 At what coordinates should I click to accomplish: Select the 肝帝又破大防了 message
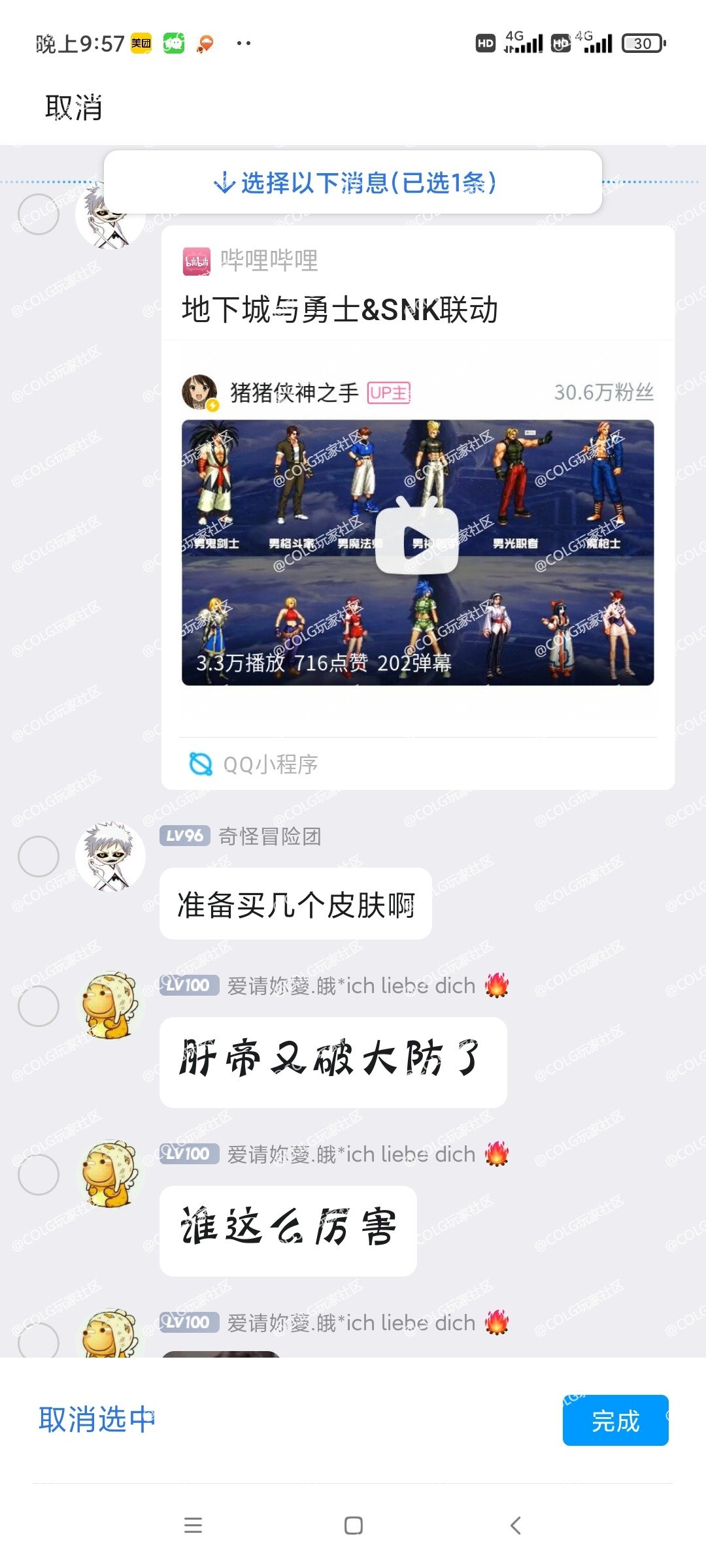click(x=39, y=1006)
